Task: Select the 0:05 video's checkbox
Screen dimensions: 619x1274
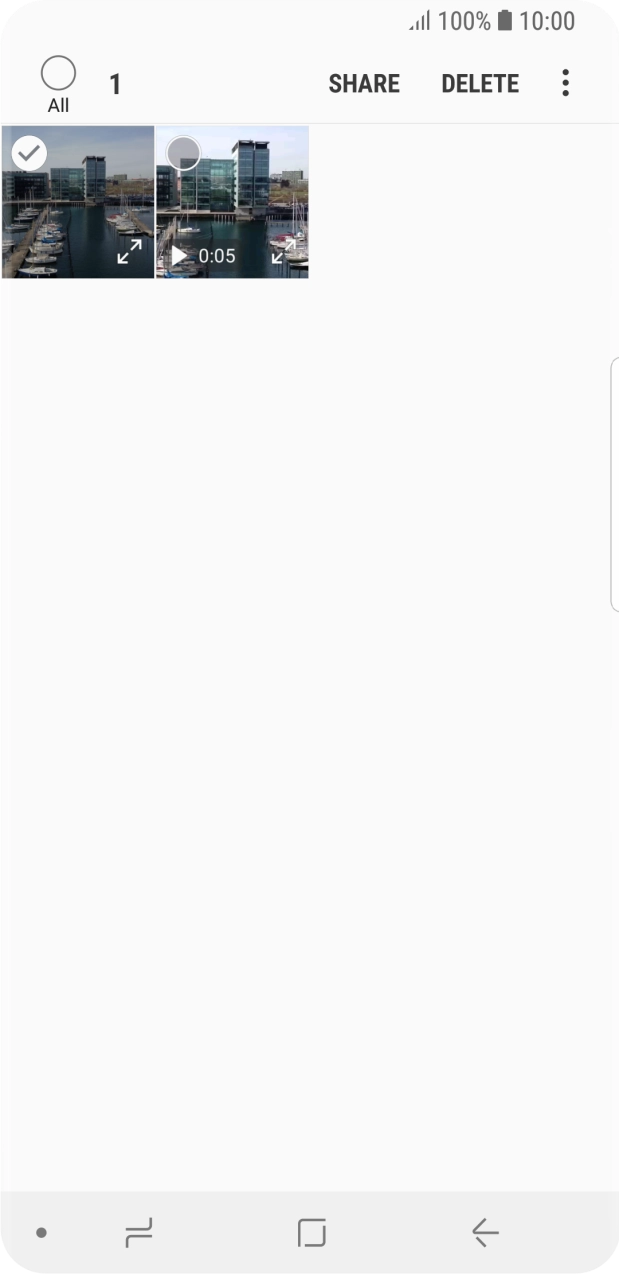Action: [x=183, y=153]
